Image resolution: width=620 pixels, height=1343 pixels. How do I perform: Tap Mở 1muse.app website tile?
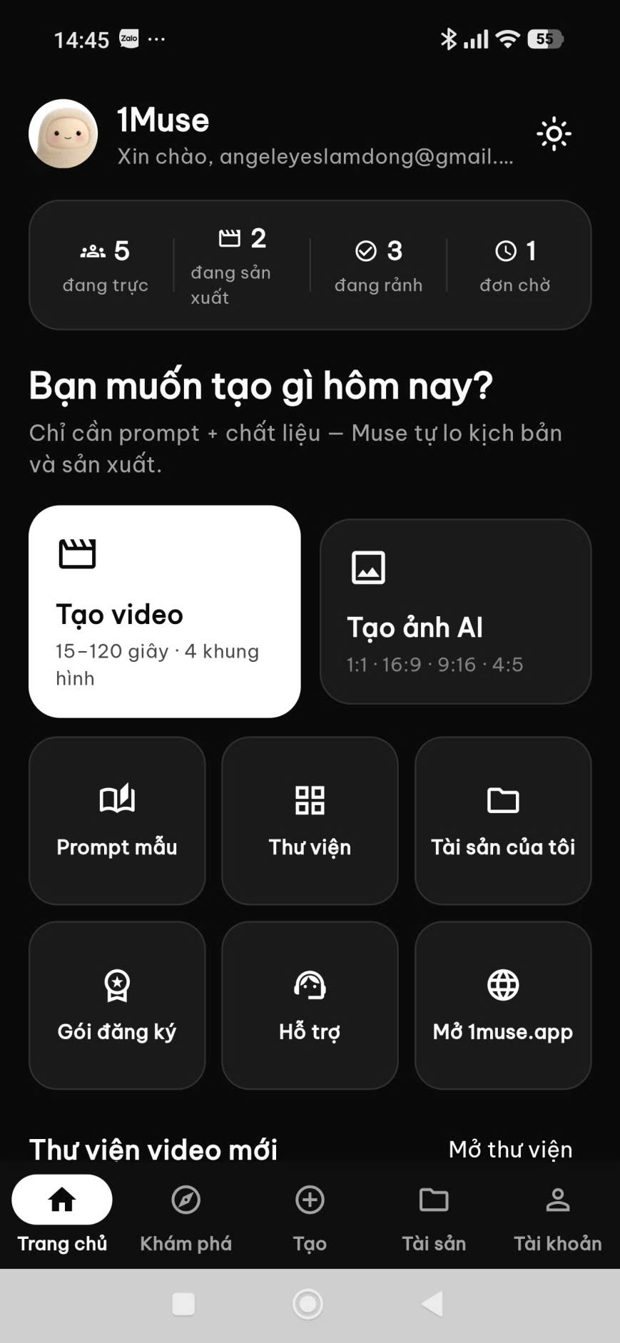[503, 1005]
